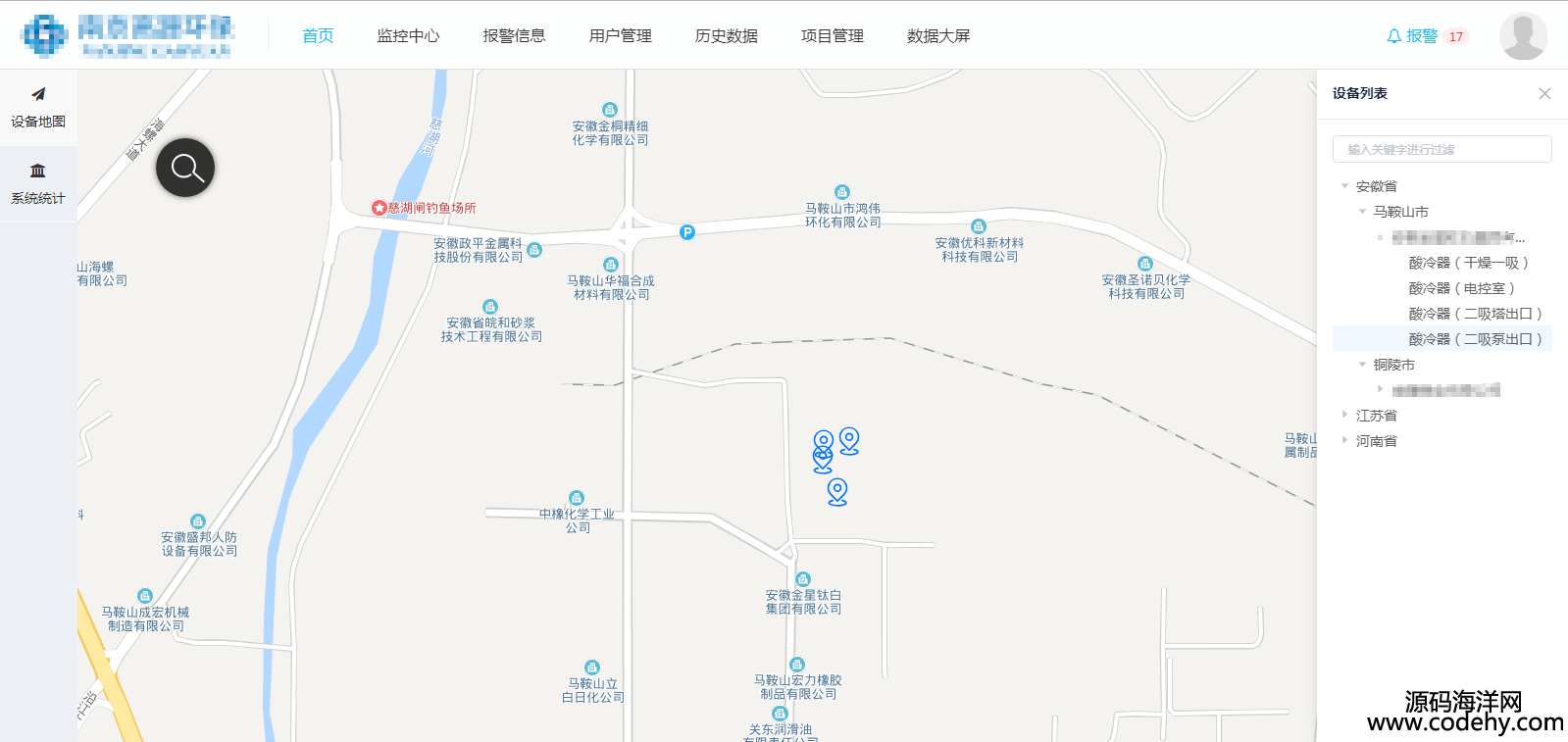This screenshot has width=1568, height=742.
Task: Open 数据大屏 view
Action: click(x=937, y=36)
